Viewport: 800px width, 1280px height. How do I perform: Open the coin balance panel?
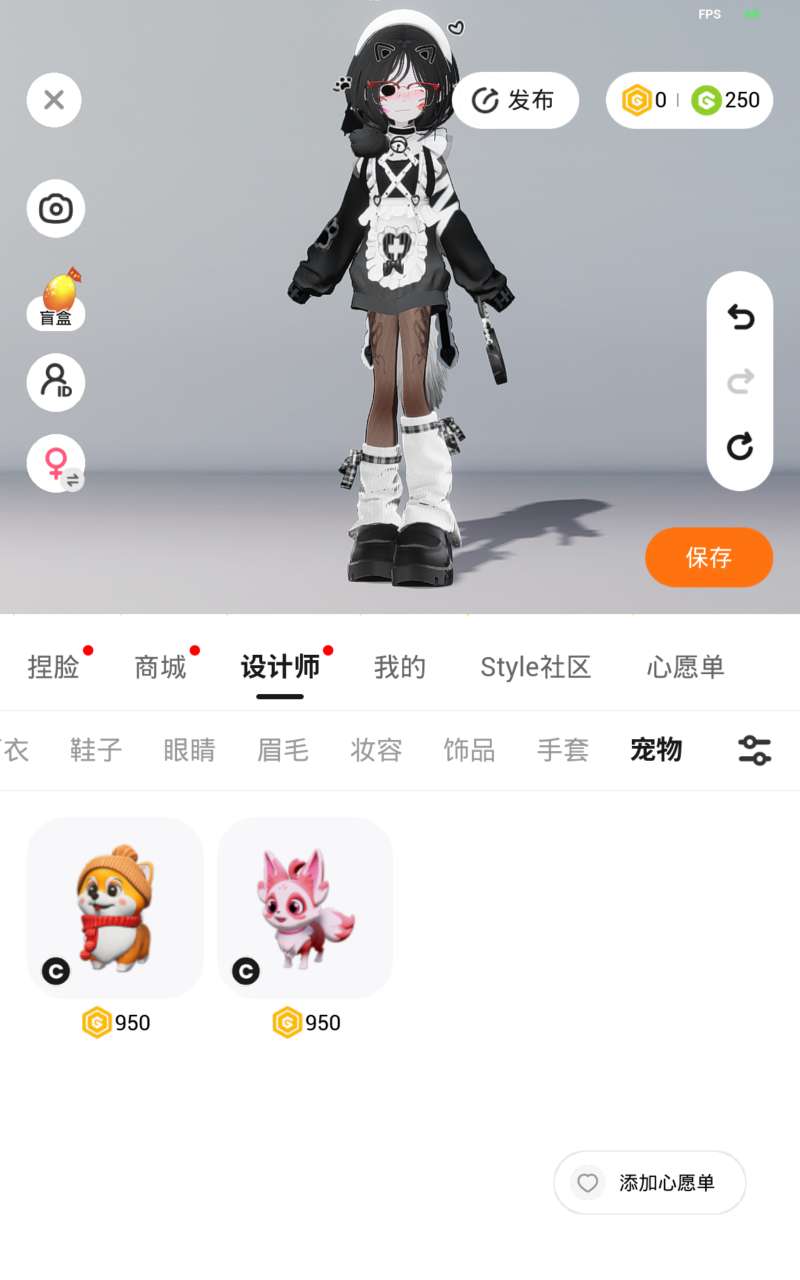690,100
